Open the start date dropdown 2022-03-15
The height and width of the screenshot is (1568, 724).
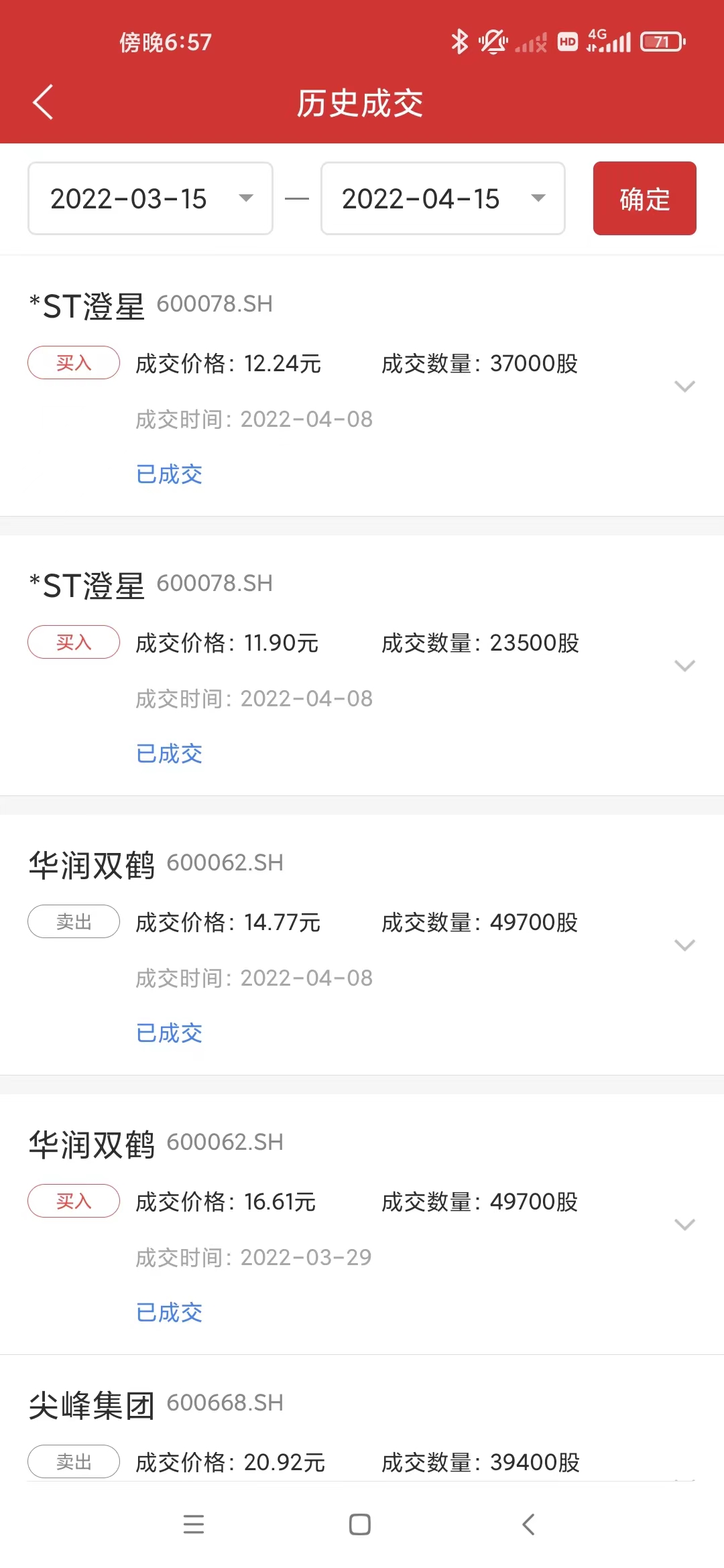click(x=150, y=198)
